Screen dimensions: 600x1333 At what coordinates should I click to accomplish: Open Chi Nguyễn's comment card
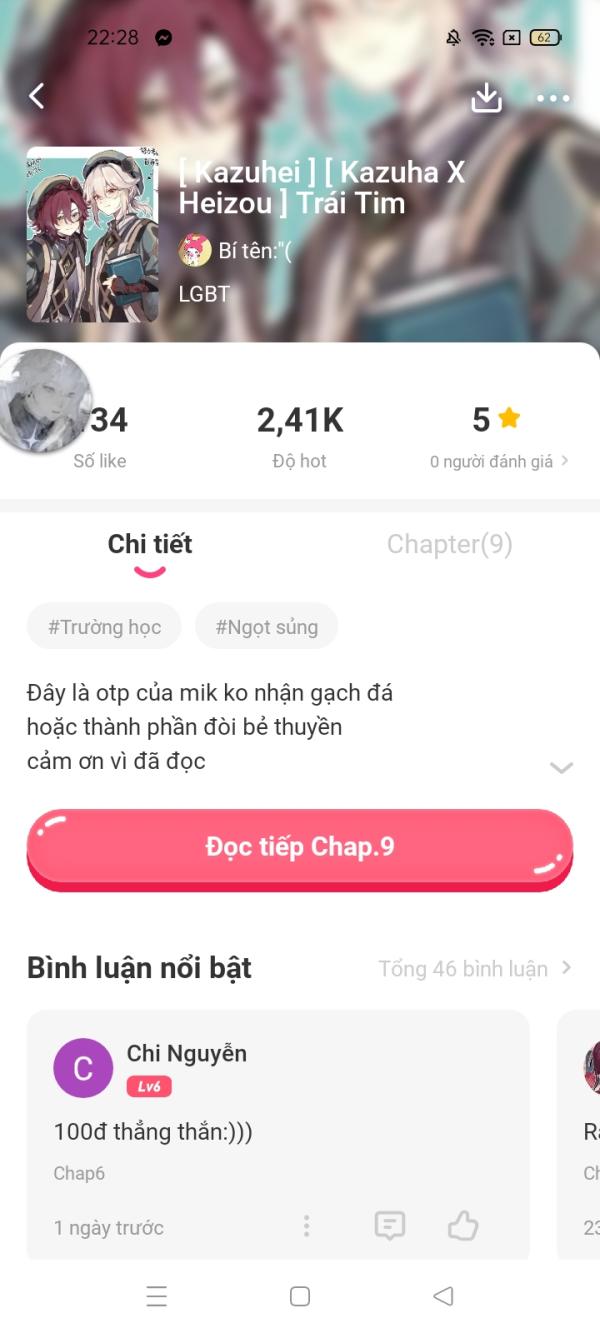tap(277, 1132)
